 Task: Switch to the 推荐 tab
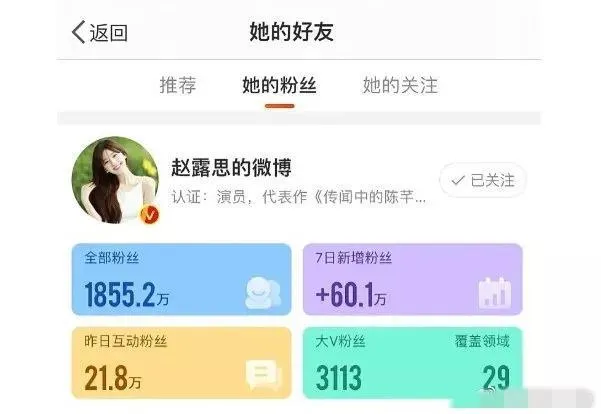point(177,85)
